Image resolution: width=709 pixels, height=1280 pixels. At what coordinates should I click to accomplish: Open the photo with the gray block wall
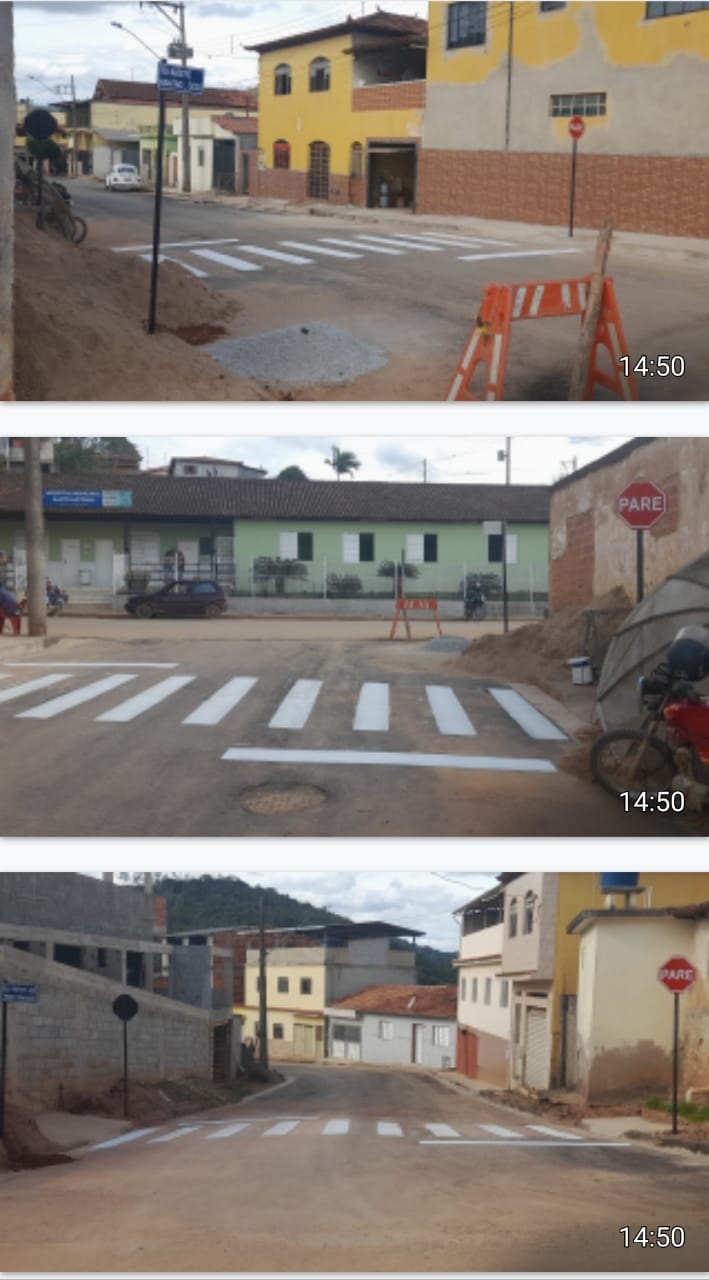(354, 1070)
